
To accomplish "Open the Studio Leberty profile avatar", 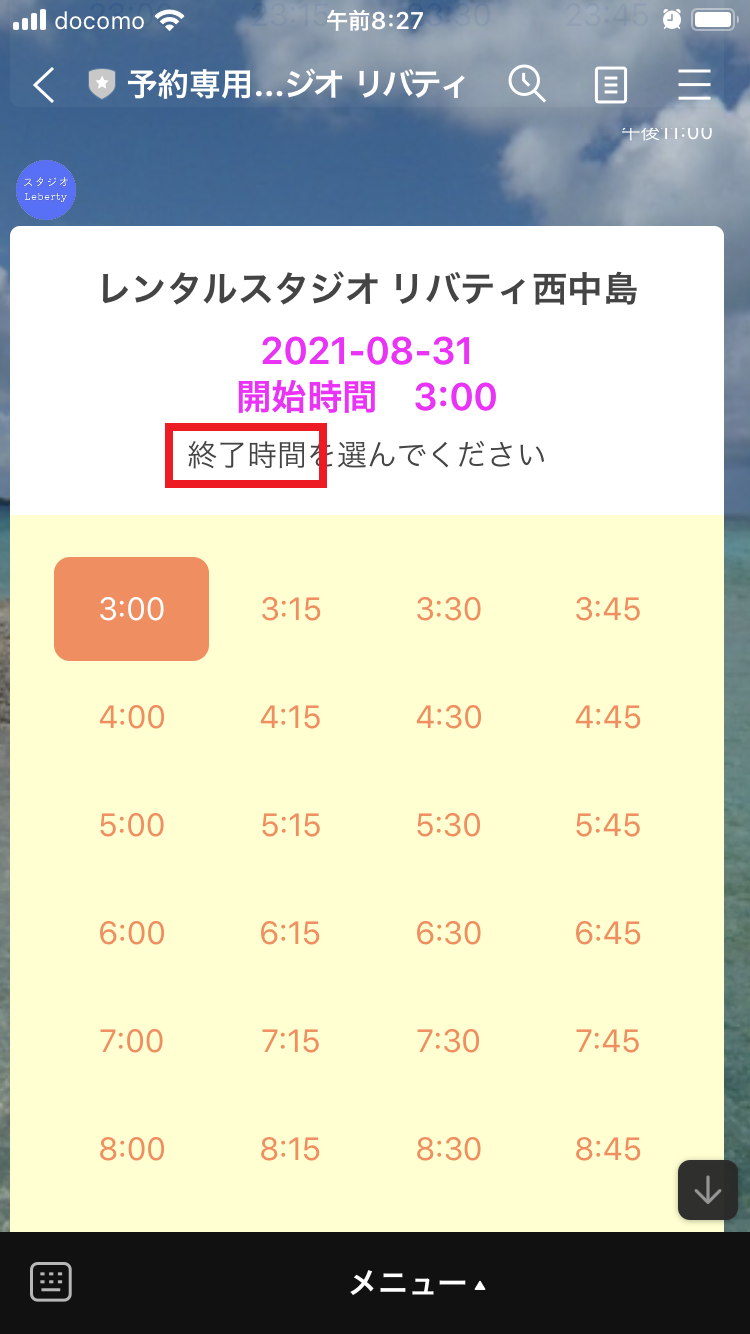I will point(46,190).
